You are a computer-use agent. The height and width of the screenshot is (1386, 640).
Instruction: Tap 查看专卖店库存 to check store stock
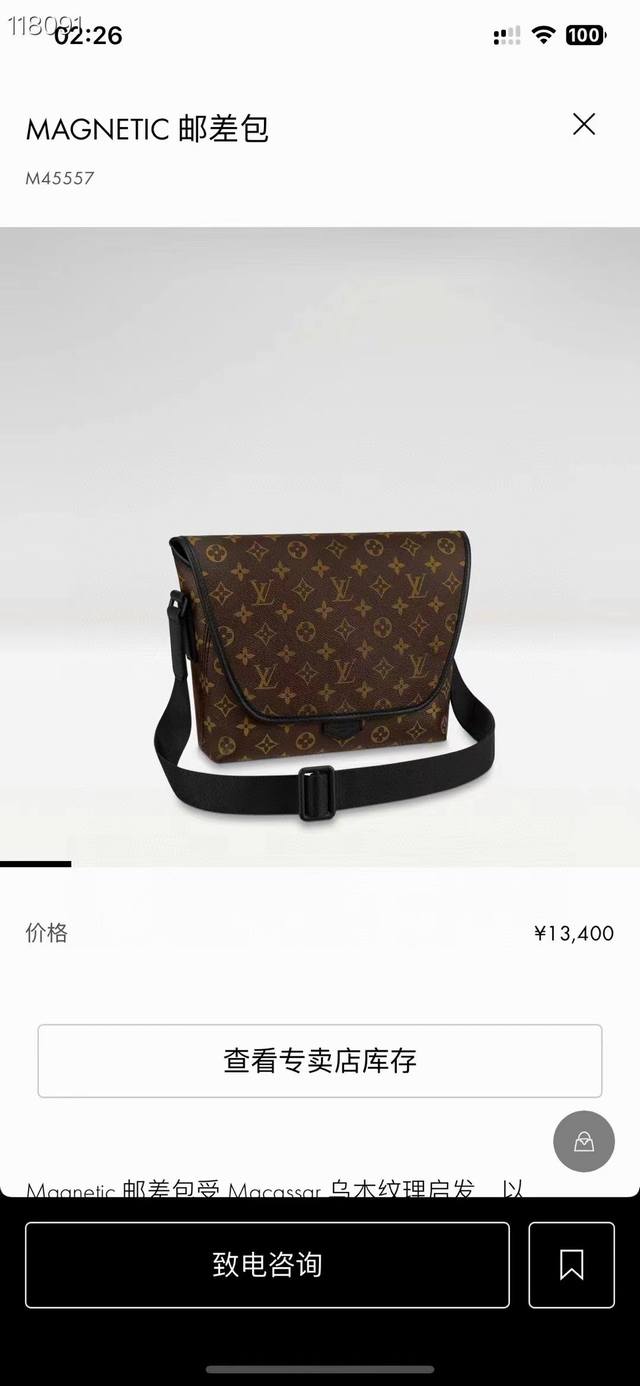coord(320,1061)
